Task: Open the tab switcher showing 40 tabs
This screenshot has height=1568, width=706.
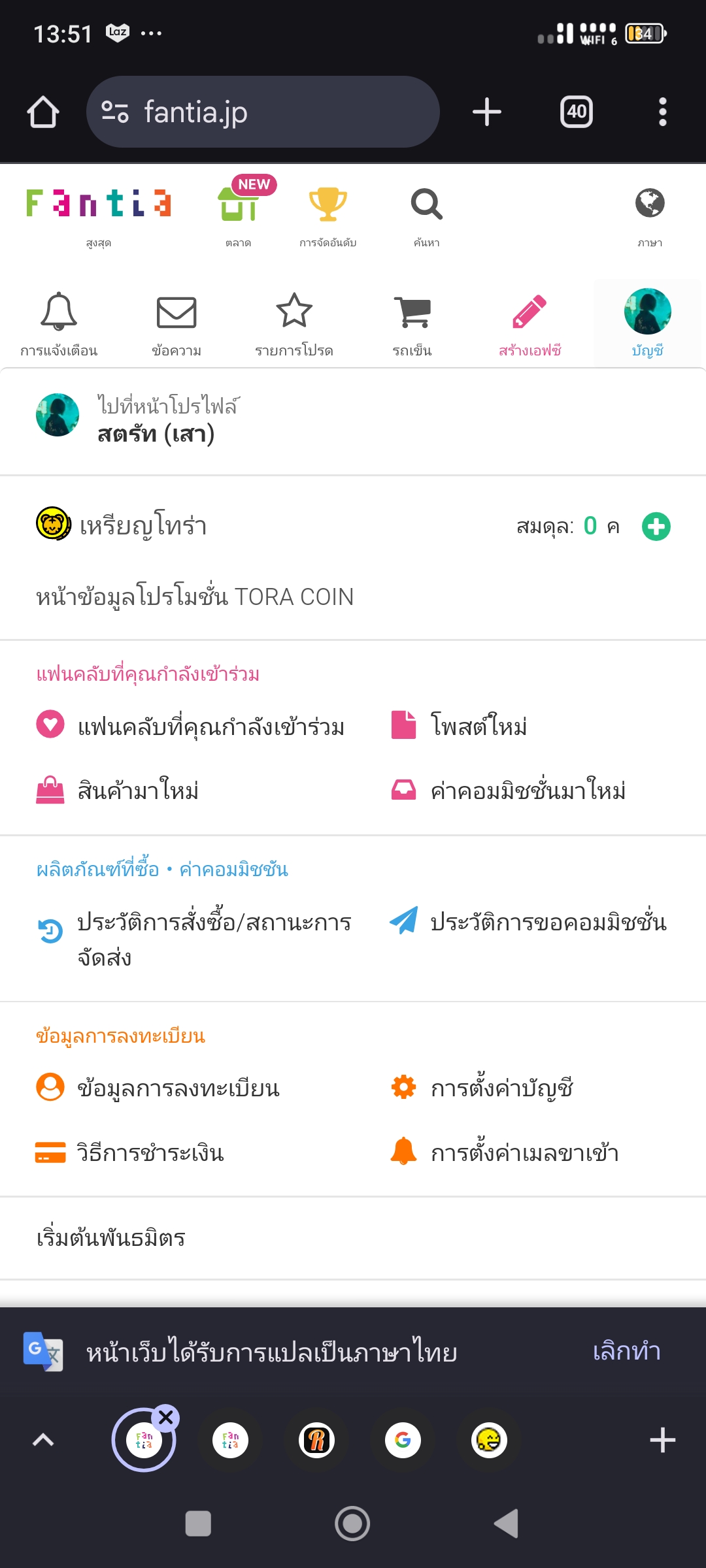Action: pyautogui.click(x=577, y=112)
